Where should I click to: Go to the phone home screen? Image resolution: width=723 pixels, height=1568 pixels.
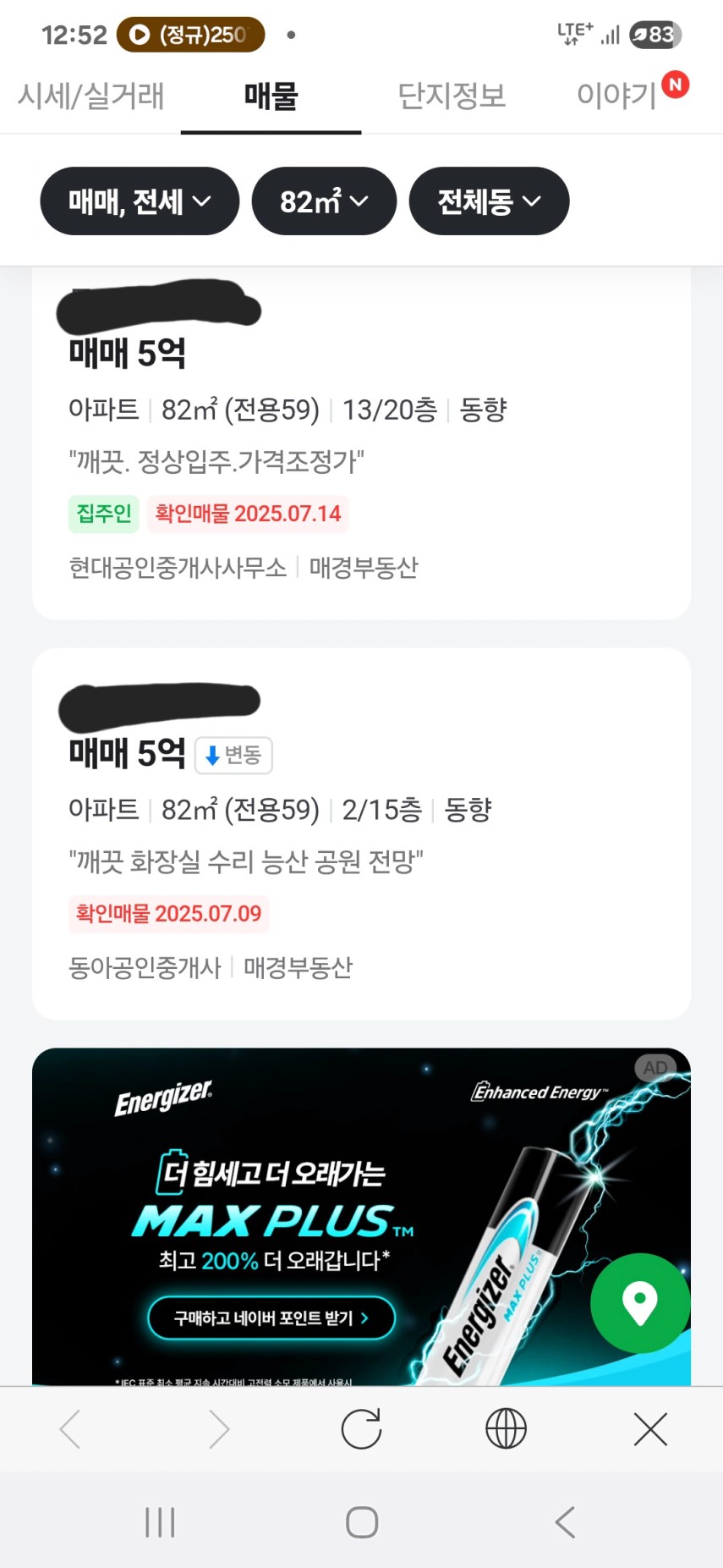[x=362, y=1522]
